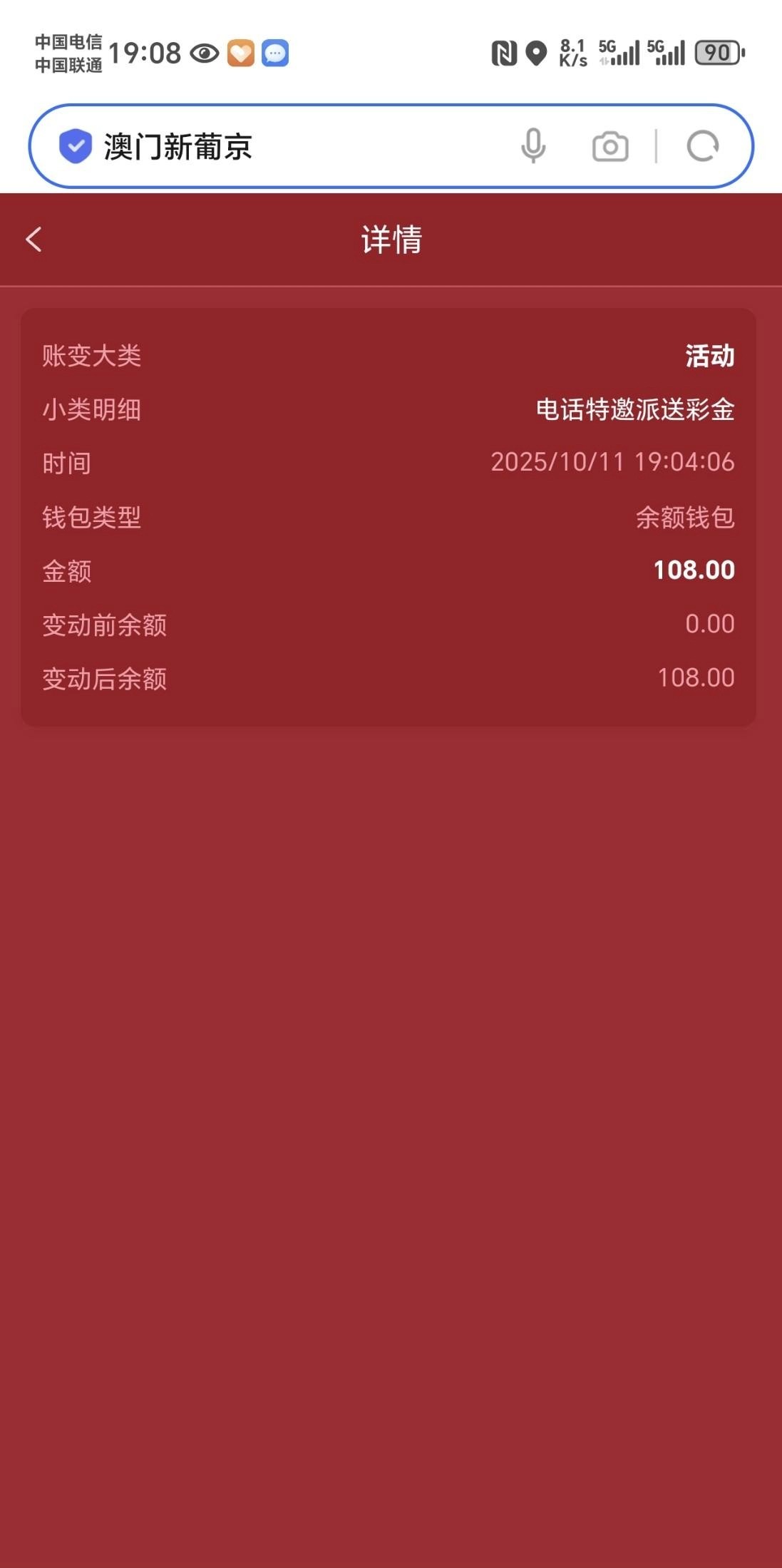This screenshot has width=782, height=1568.
Task: View site security shield info
Action: pyautogui.click(x=75, y=147)
